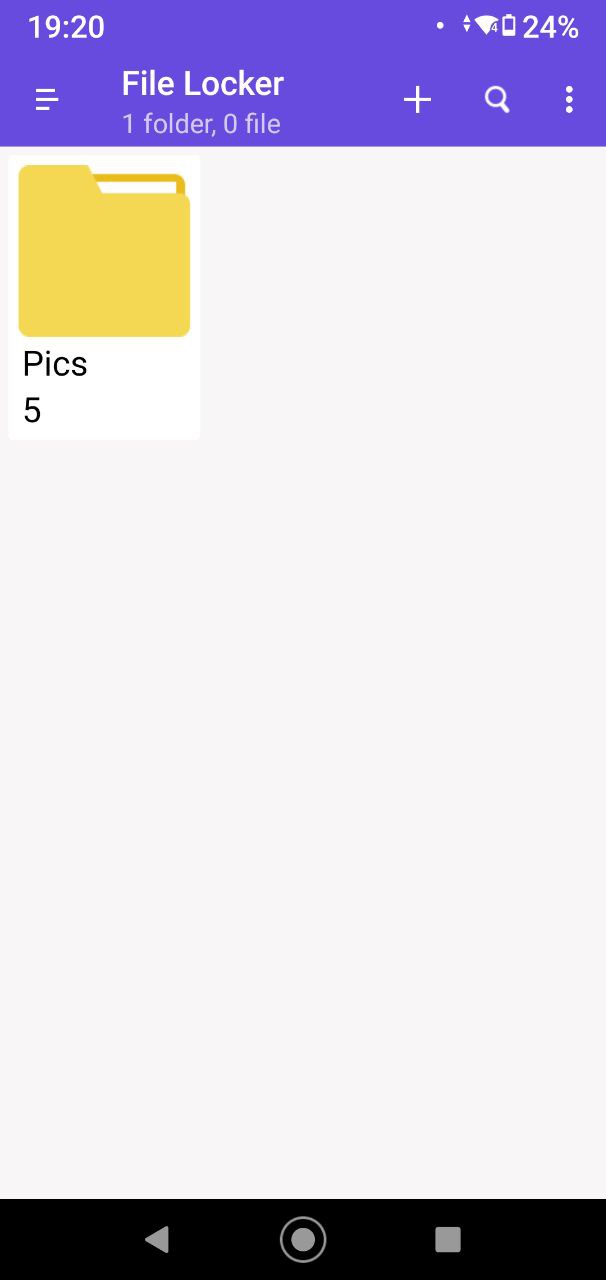Go to the home screen
This screenshot has width=606, height=1280.
tap(303, 1240)
